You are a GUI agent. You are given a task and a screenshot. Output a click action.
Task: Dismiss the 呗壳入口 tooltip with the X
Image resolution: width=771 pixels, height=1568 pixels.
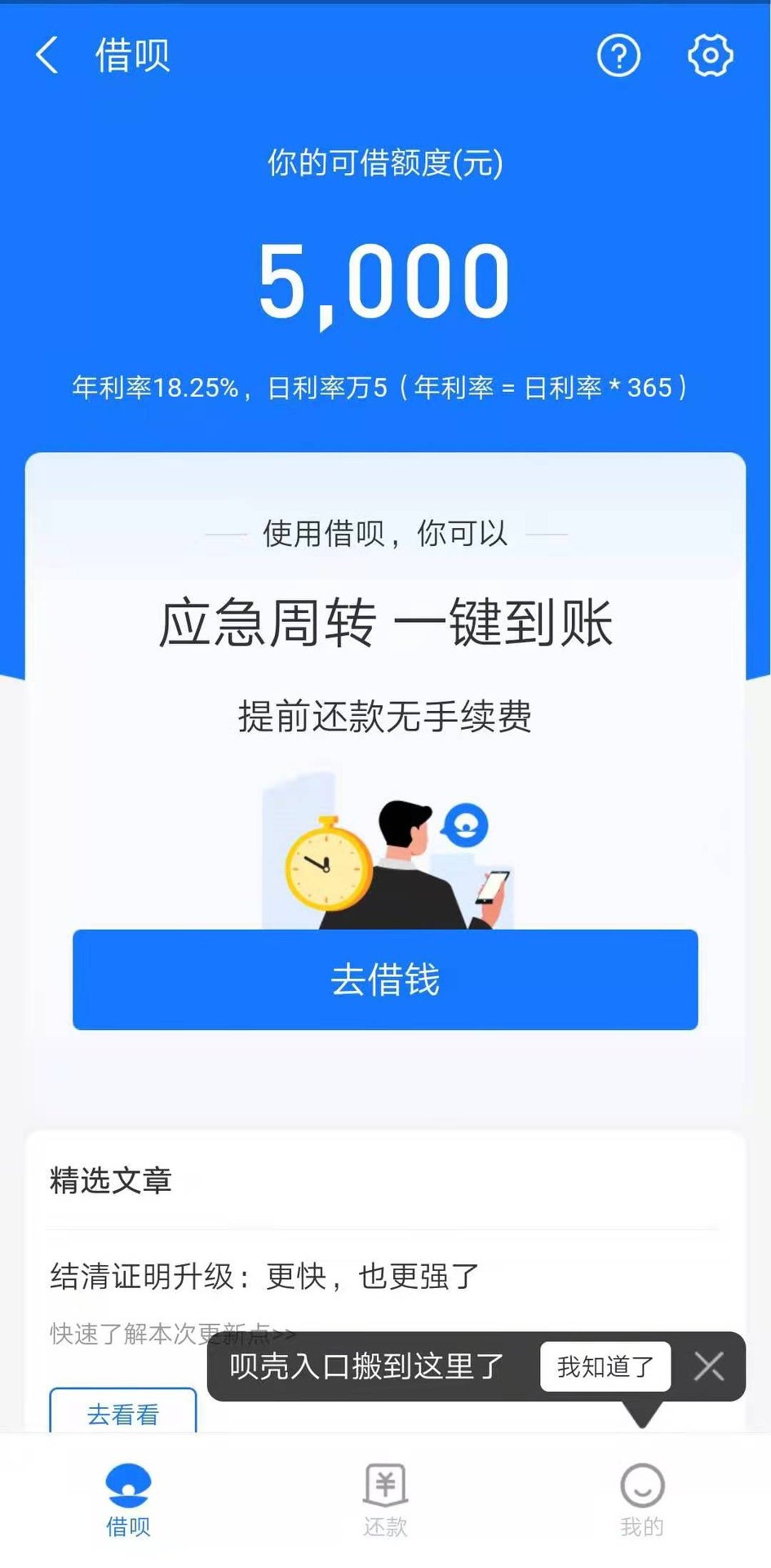click(x=709, y=1366)
